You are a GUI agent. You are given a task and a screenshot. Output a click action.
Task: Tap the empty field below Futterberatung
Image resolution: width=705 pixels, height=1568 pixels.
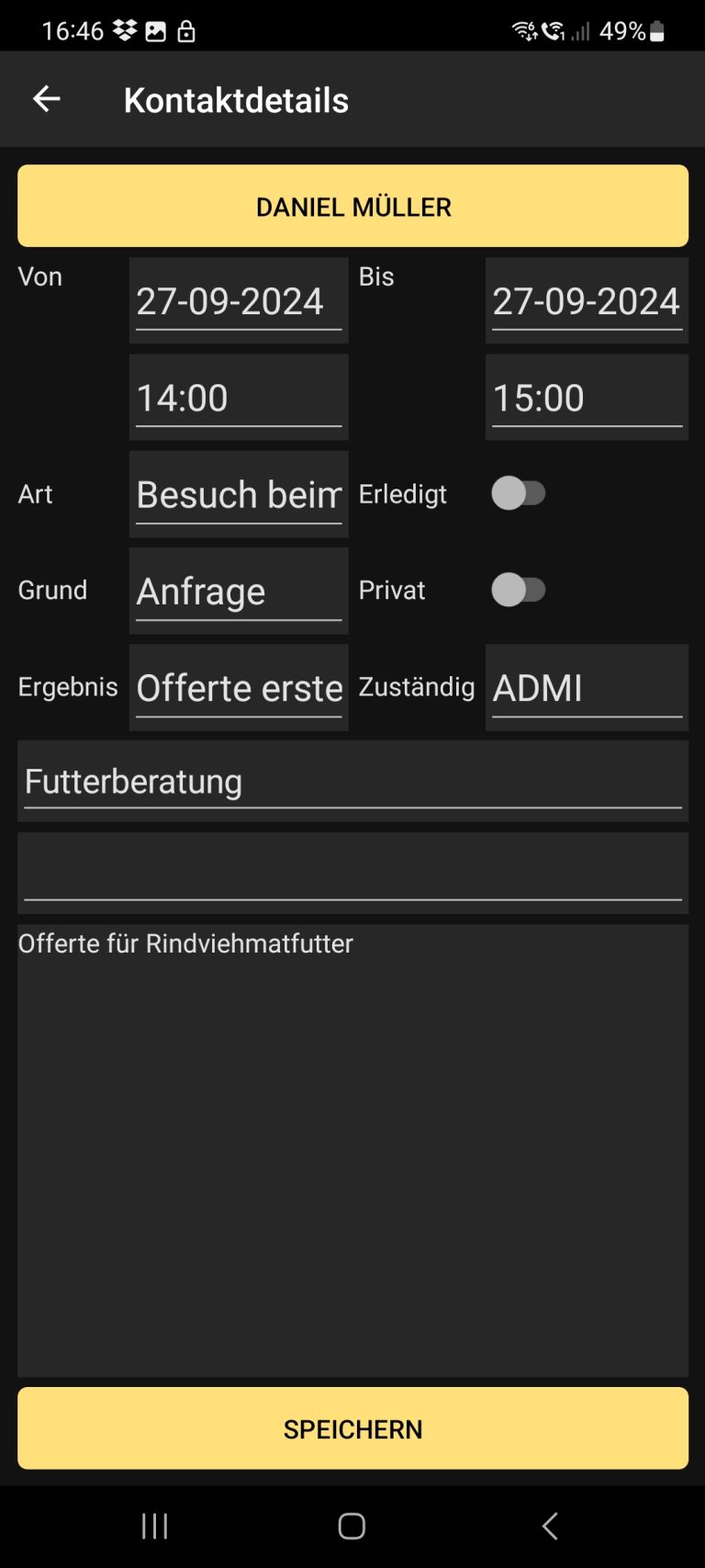point(352,873)
